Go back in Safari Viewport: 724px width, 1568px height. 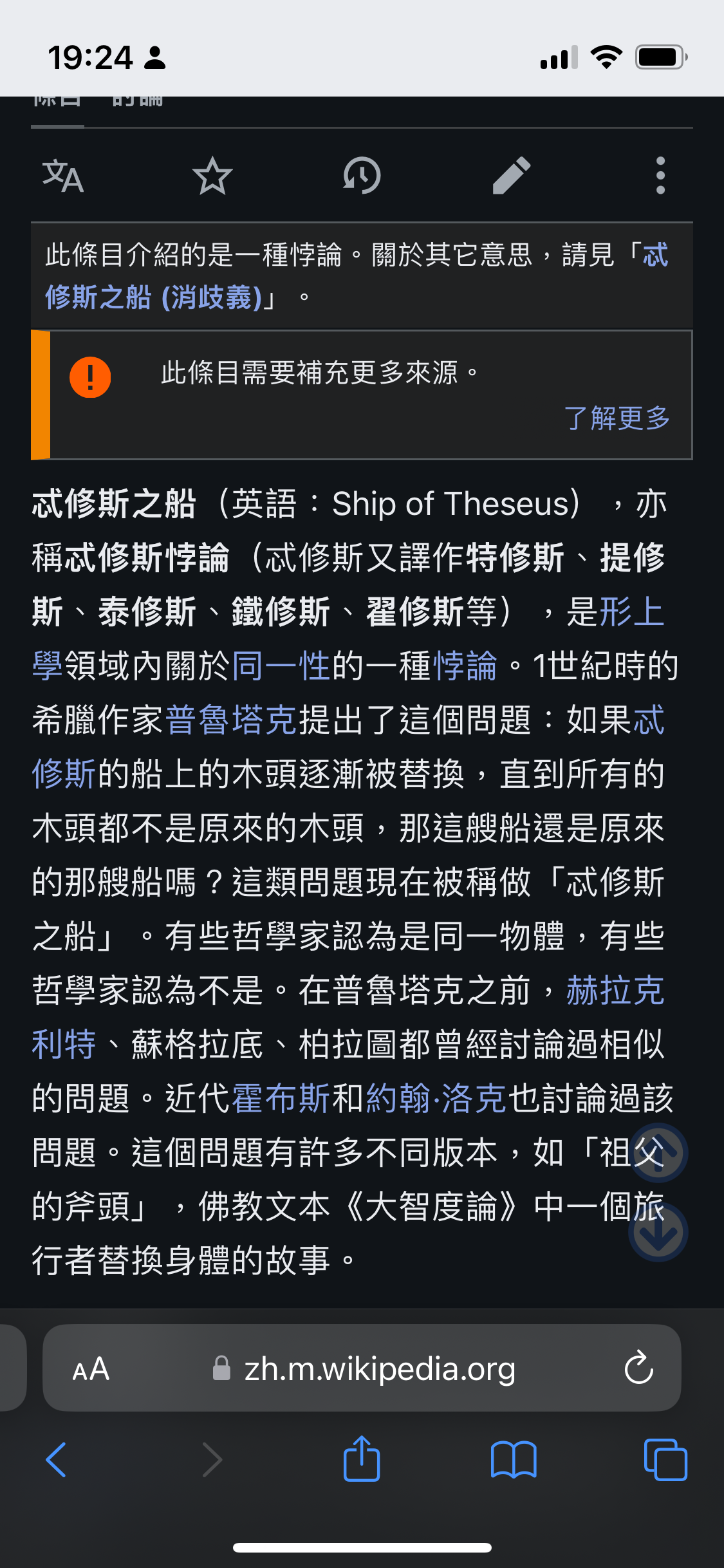(57, 1459)
